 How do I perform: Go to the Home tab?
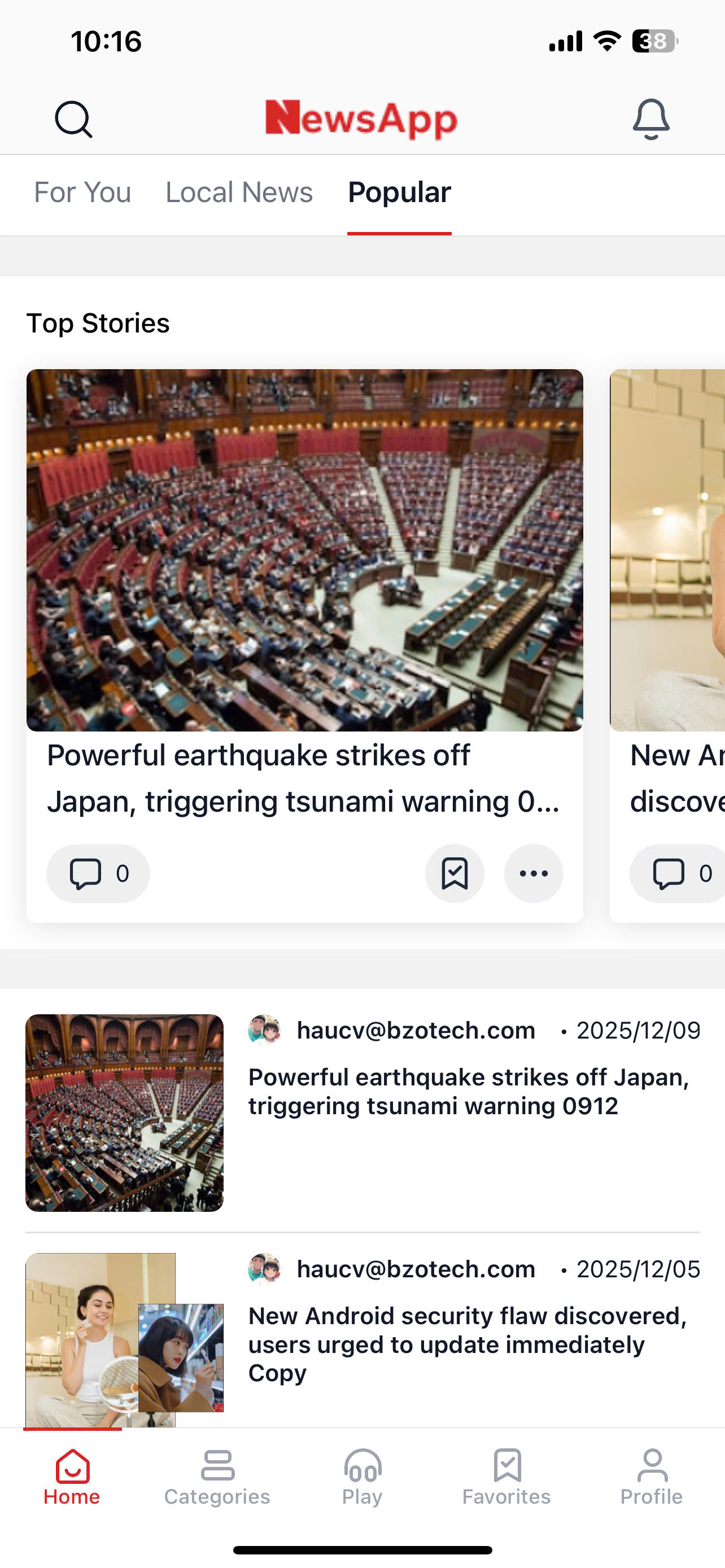(x=72, y=1477)
